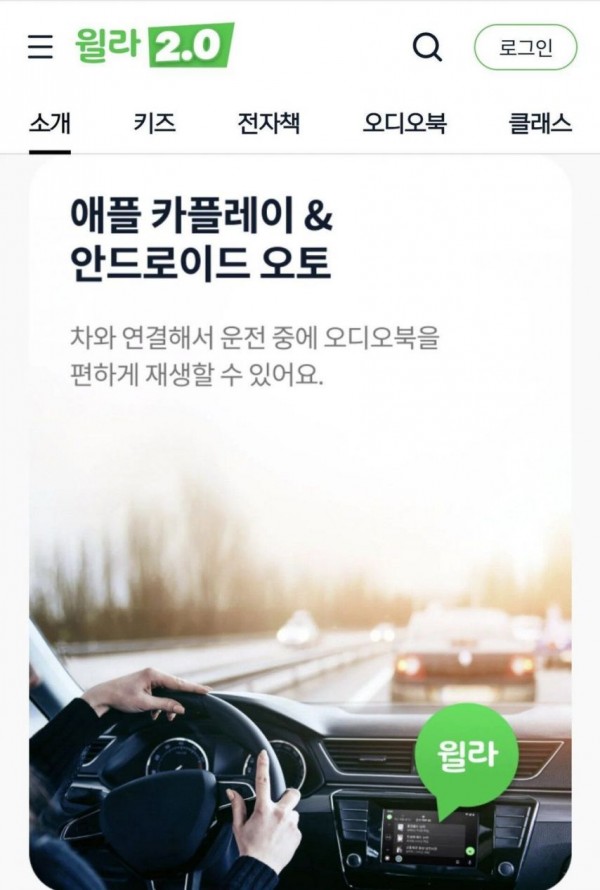Screen dimensions: 600x890
Task: Go to the 클래스 tab
Action: [x=540, y=124]
